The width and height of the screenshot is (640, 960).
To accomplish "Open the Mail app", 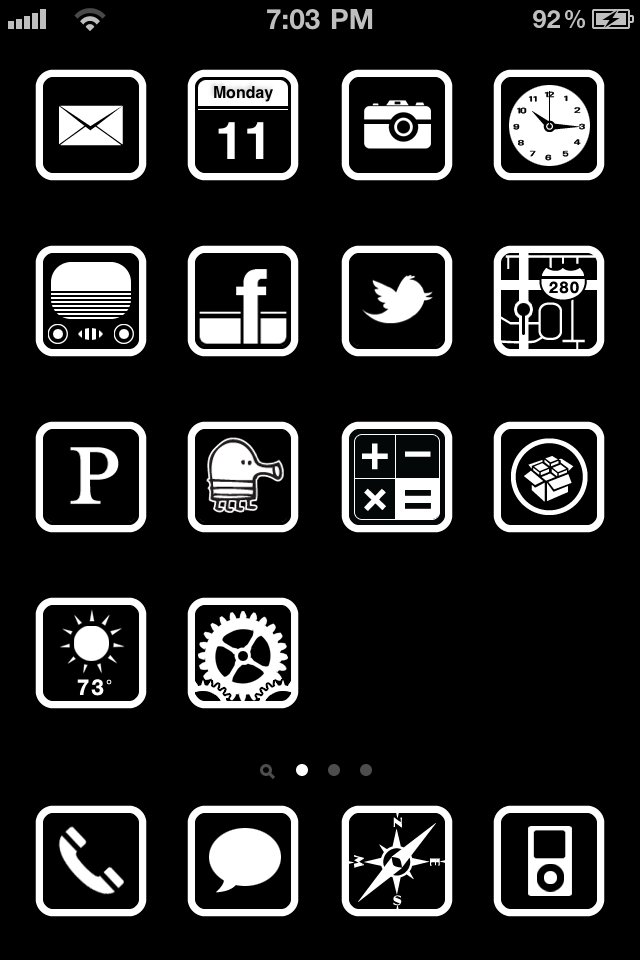I will [91, 125].
